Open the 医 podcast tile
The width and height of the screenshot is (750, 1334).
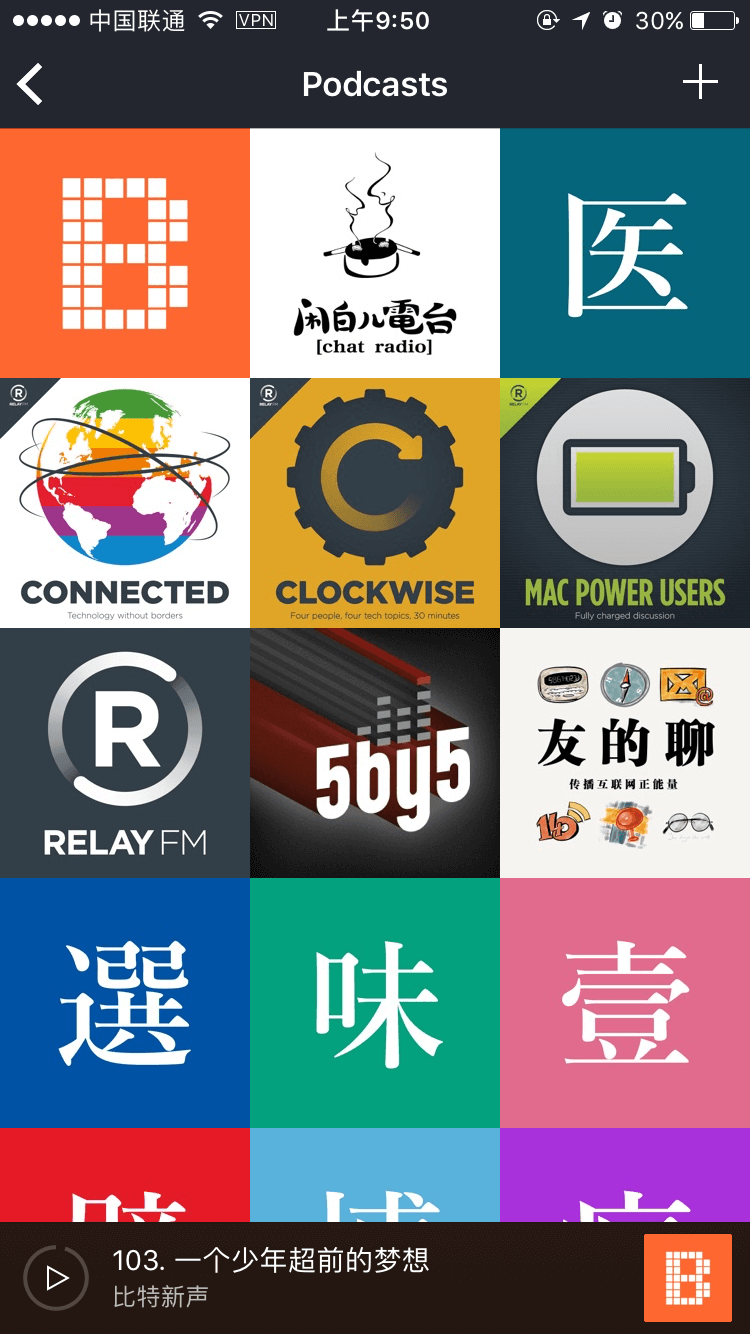tap(625, 253)
